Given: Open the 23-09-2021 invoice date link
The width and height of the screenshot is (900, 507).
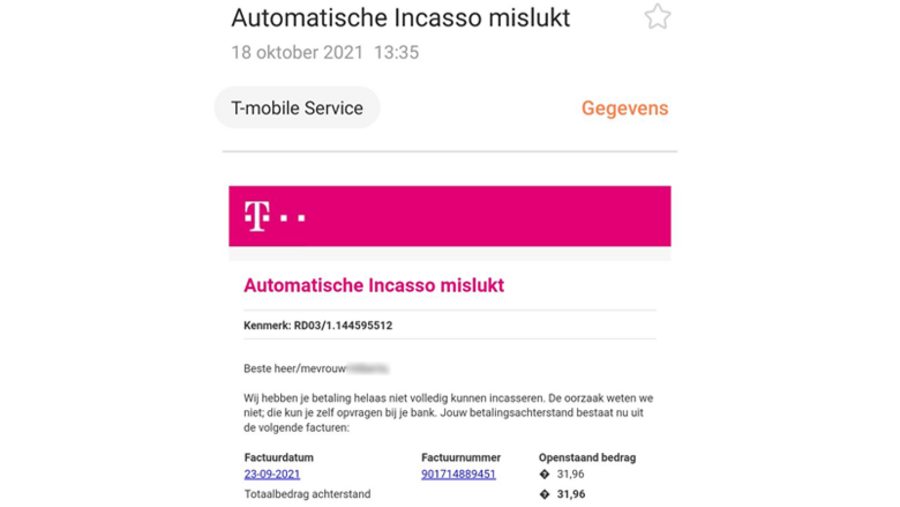Looking at the screenshot, I should pyautogui.click(x=272, y=474).
